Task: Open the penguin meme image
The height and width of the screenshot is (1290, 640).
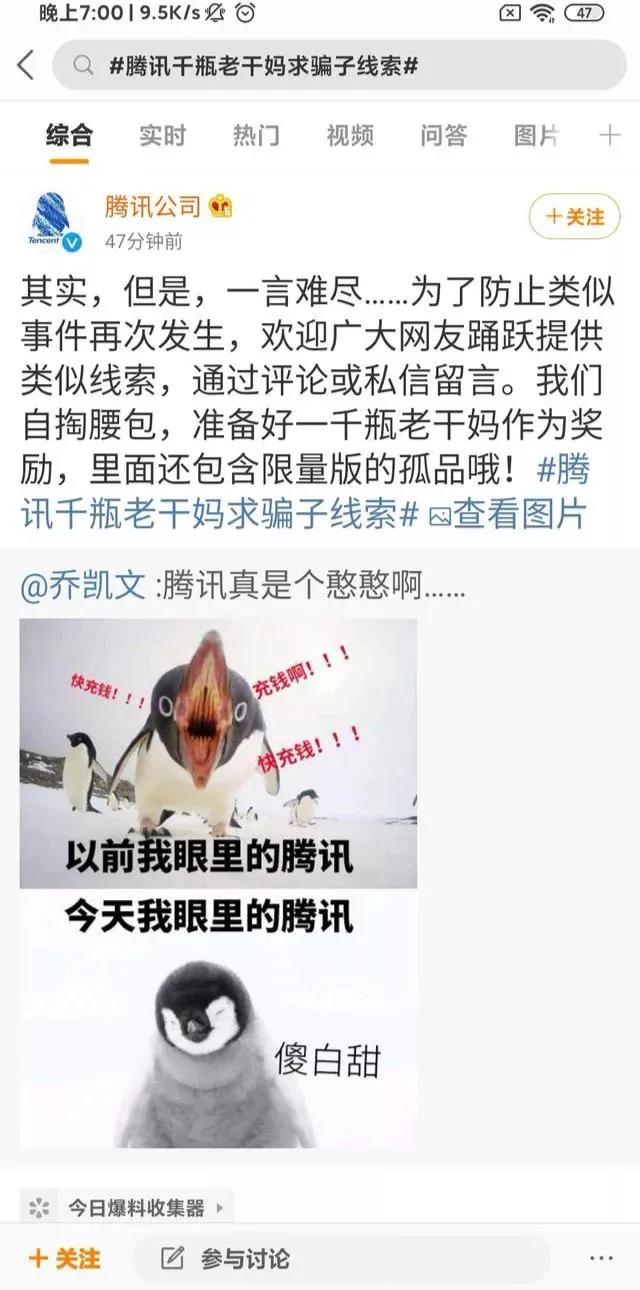Action: pos(218,882)
